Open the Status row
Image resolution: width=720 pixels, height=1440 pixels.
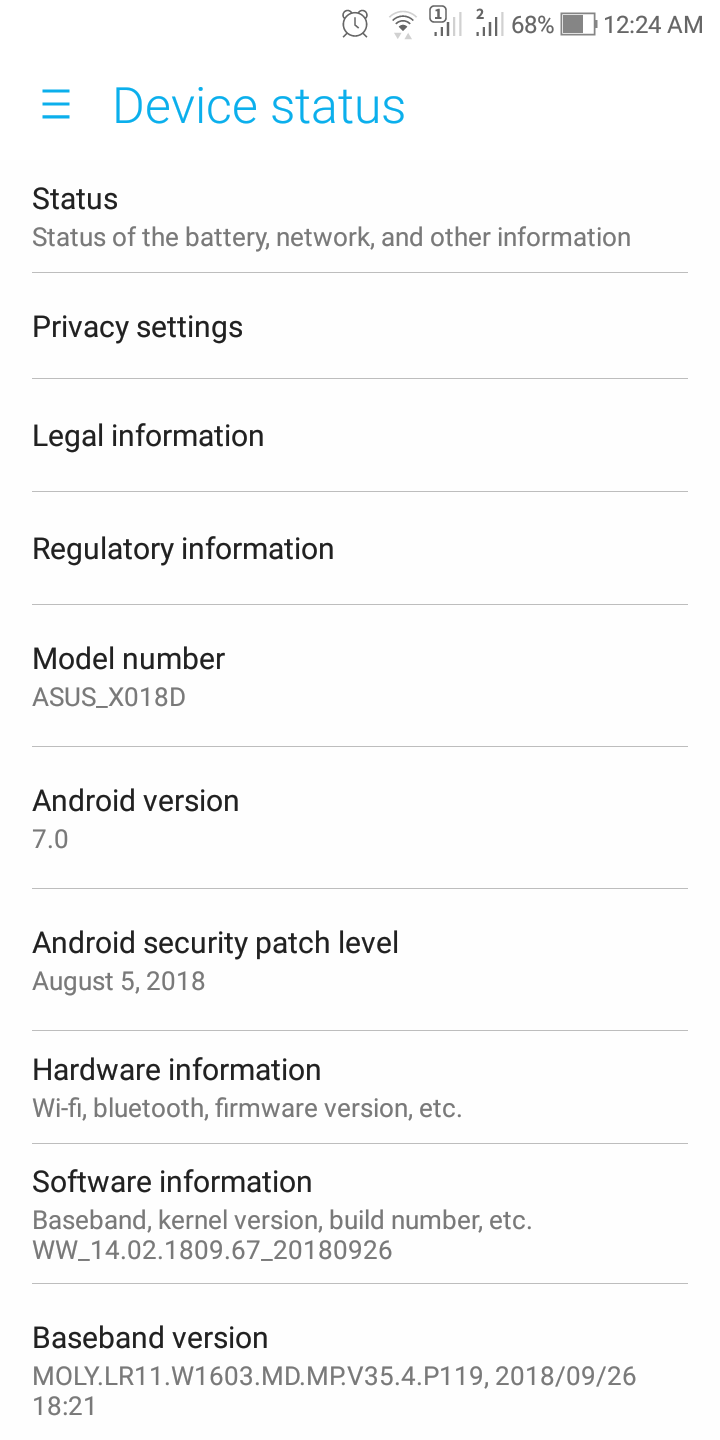point(360,217)
